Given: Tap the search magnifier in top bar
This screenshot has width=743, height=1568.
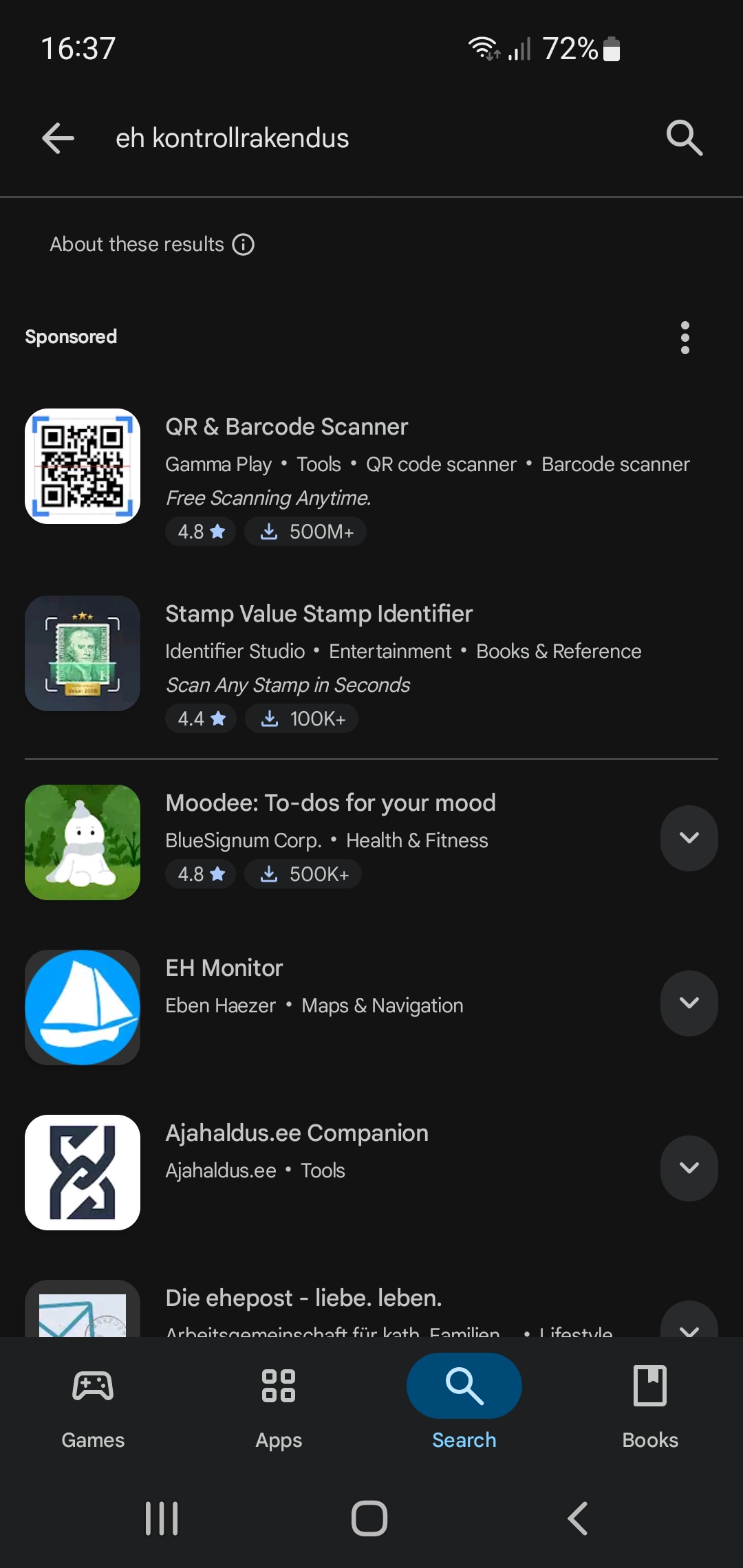Looking at the screenshot, I should (x=684, y=138).
